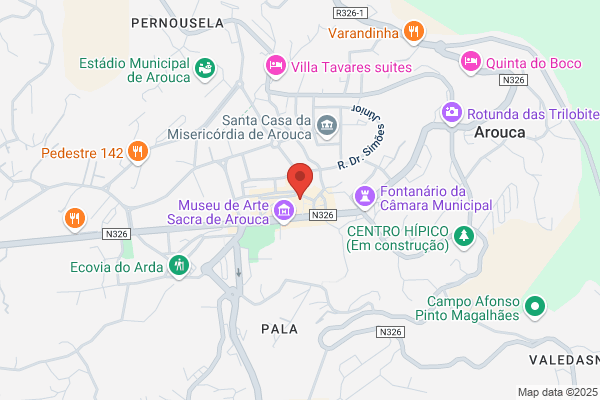Select Rotunda das Trilobites marker
Image resolution: width=600 pixels, height=400 pixels.
[452, 113]
